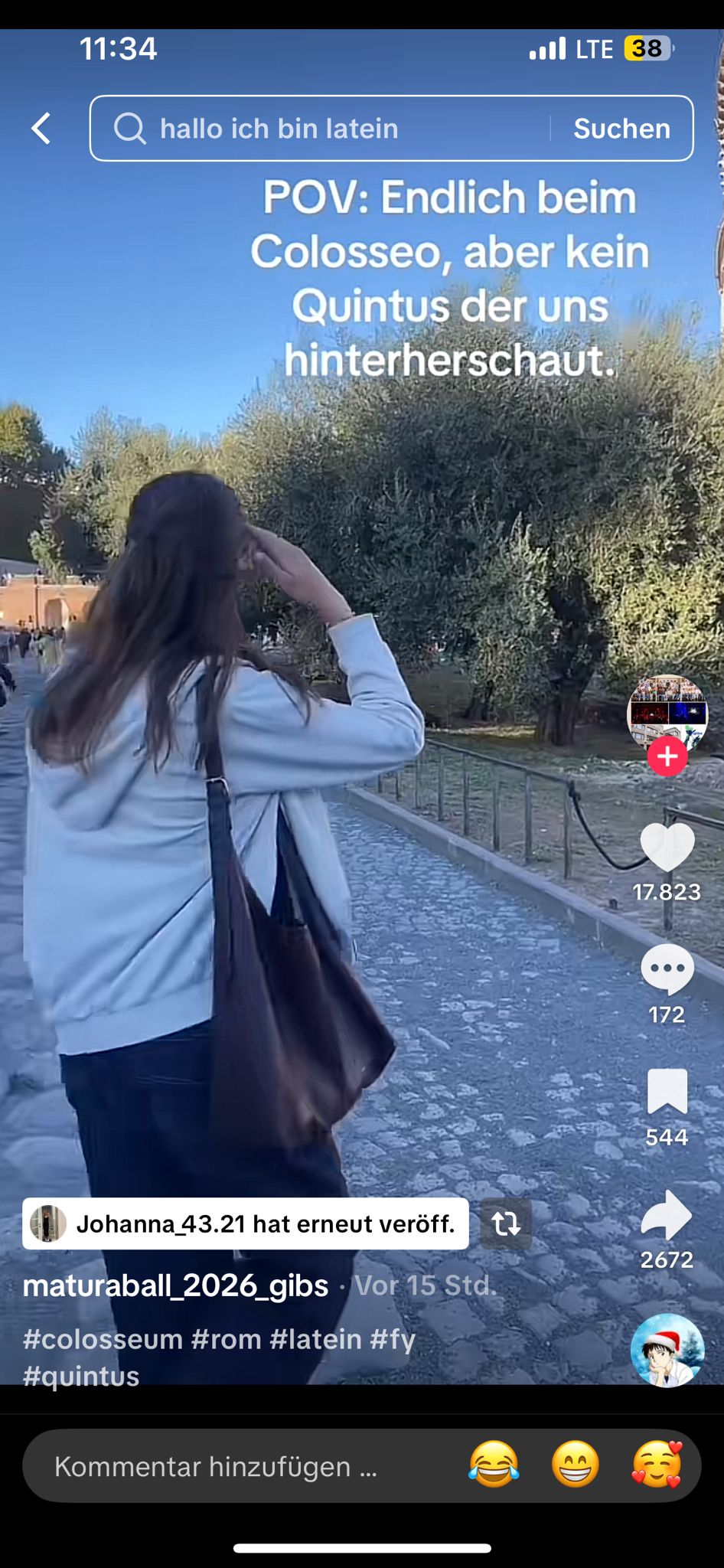The height and width of the screenshot is (1568, 724).
Task: Bookmark this video
Action: click(x=667, y=1091)
